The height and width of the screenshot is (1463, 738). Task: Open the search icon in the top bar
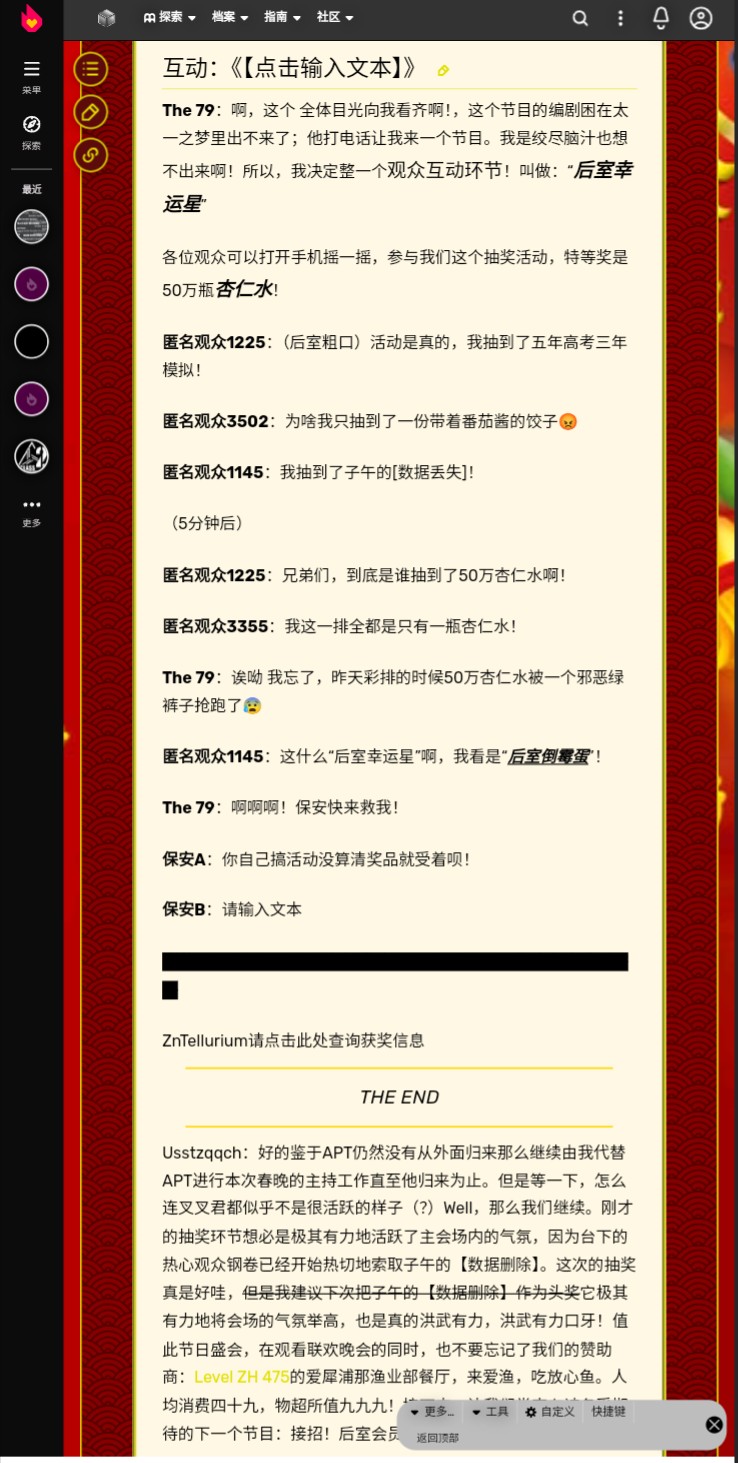click(x=580, y=18)
